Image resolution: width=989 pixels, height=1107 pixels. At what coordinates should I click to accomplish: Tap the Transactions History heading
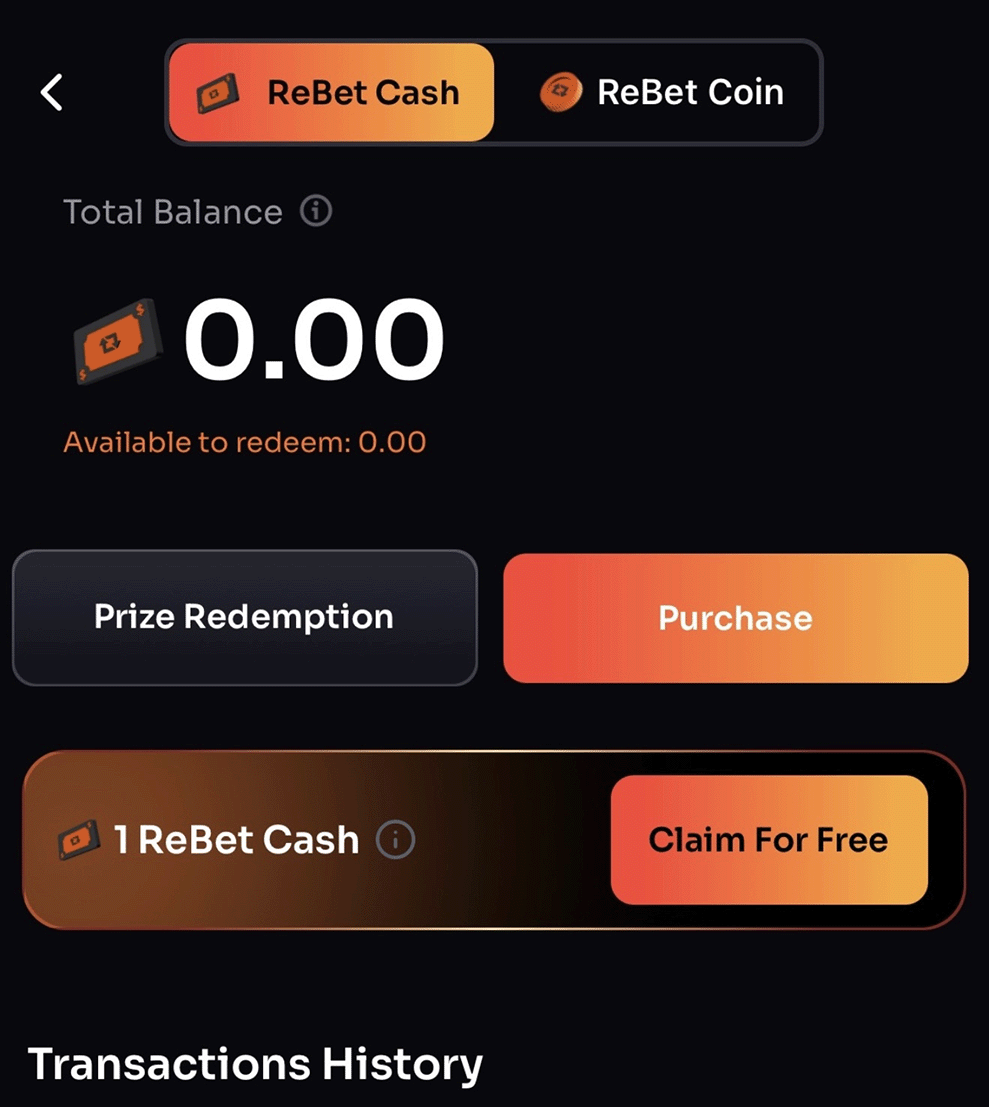(255, 1063)
